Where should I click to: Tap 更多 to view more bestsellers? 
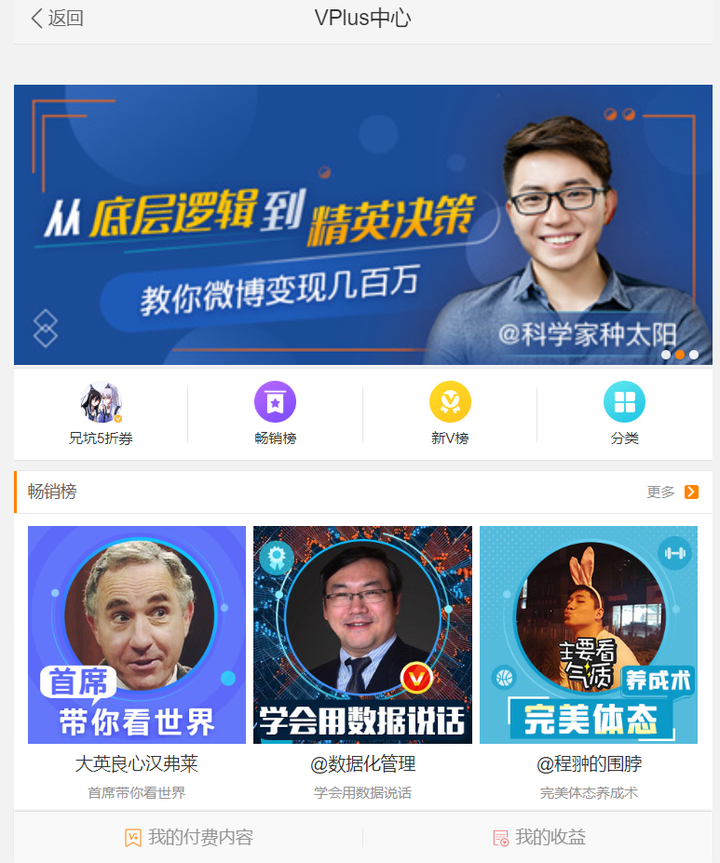[x=672, y=492]
